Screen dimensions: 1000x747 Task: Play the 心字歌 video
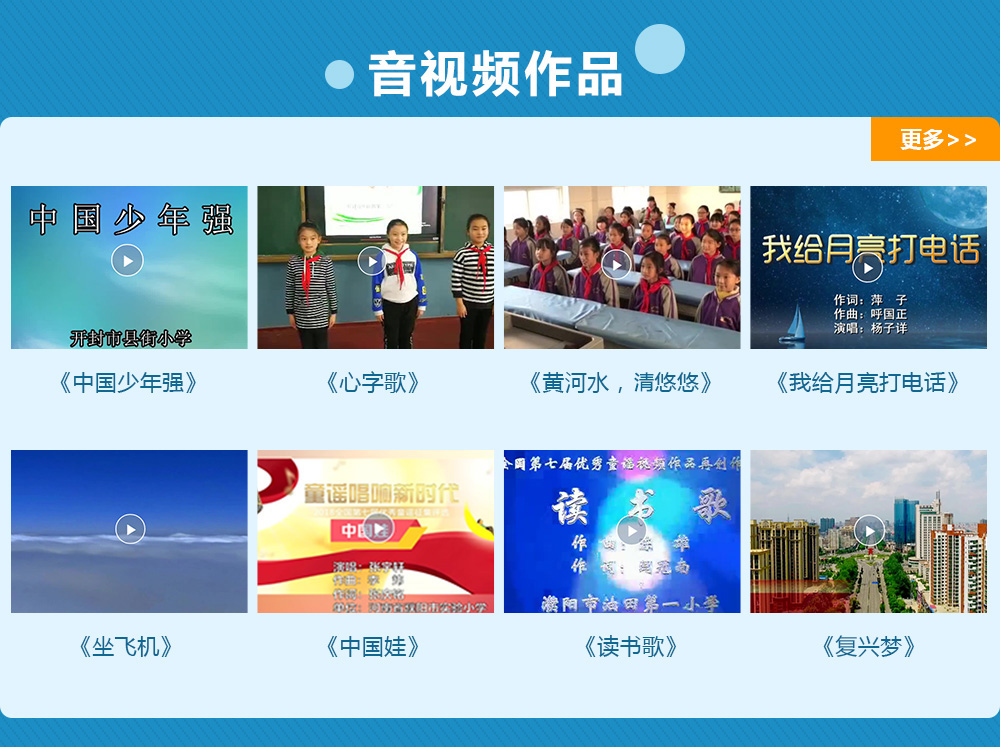(x=373, y=262)
